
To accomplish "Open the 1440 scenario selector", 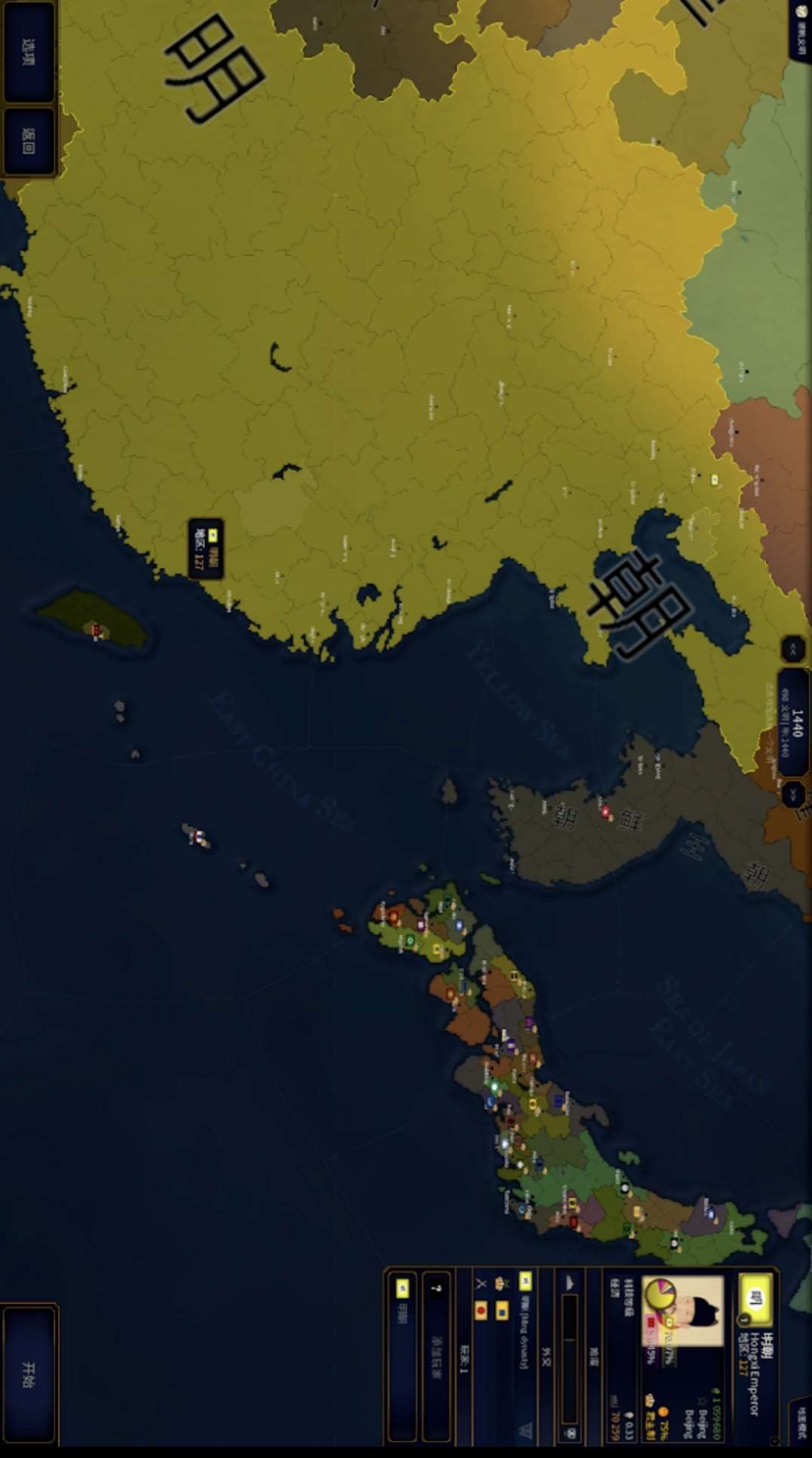I will (793, 722).
